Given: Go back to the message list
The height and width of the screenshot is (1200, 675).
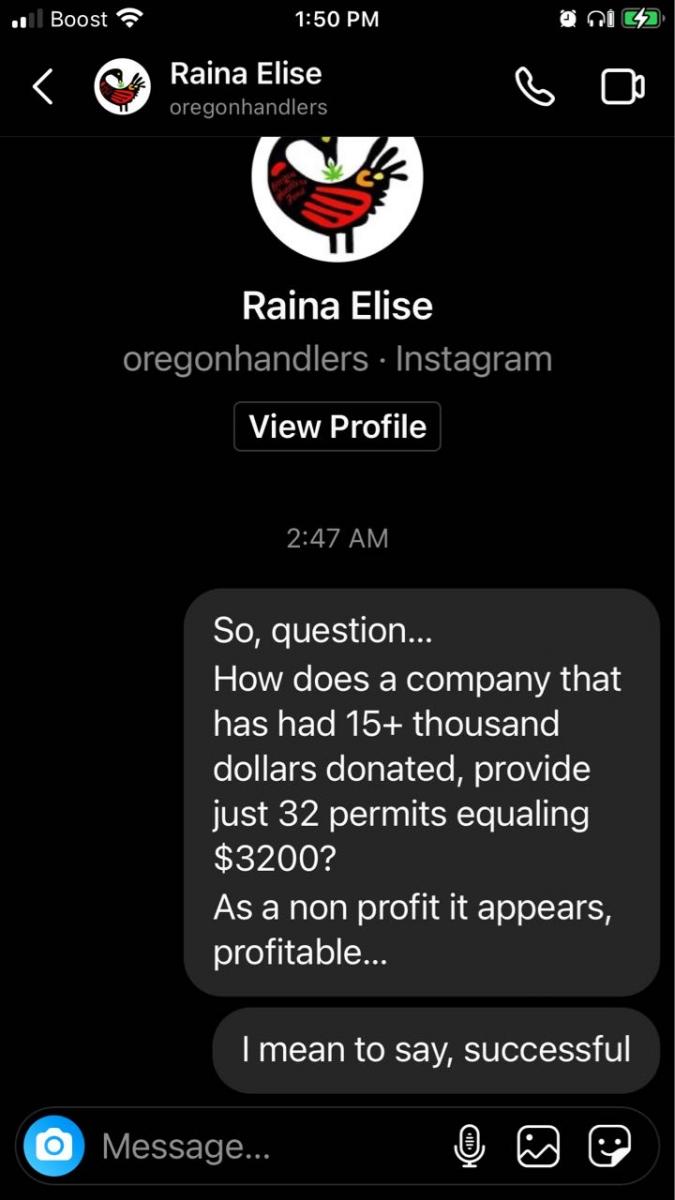Looking at the screenshot, I should [x=42, y=88].
